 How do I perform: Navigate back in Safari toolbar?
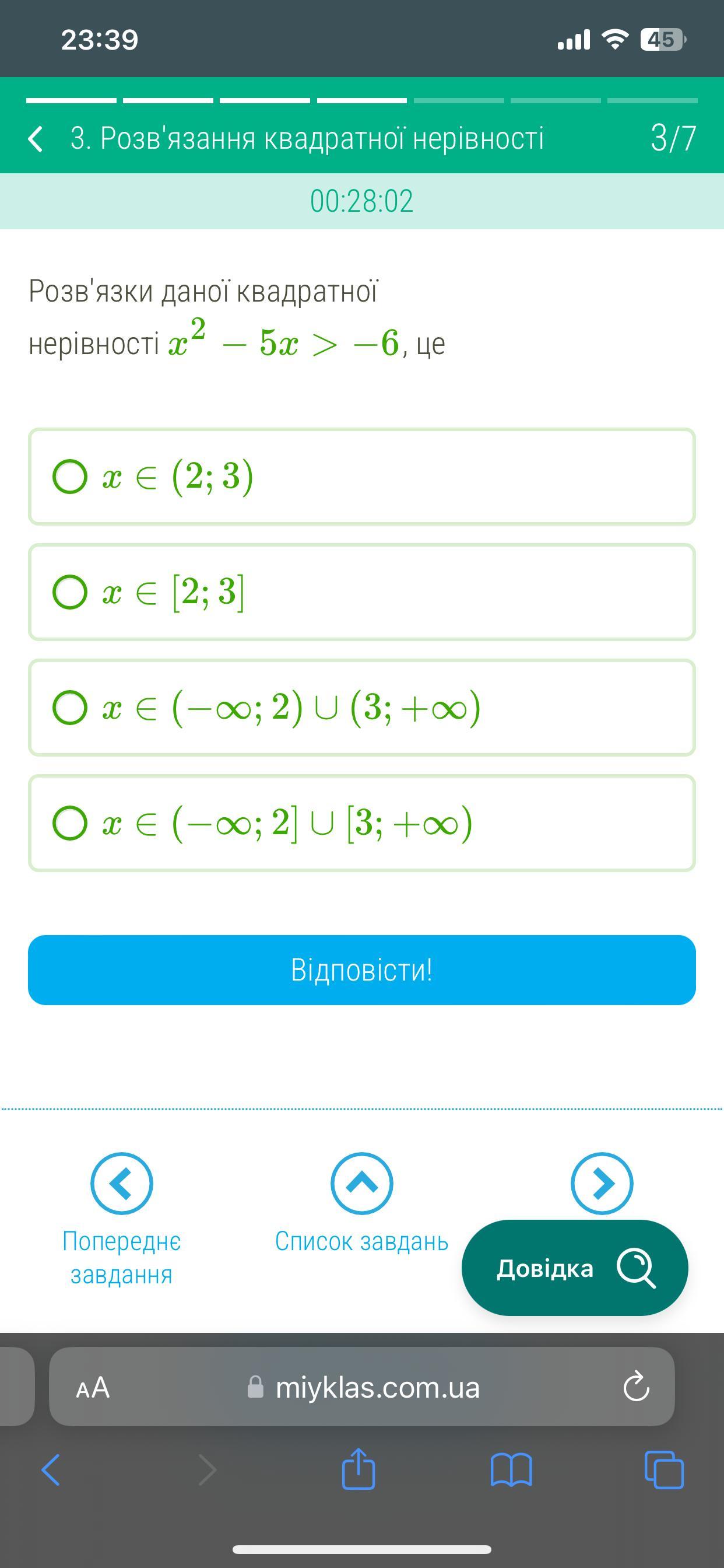(x=51, y=1470)
